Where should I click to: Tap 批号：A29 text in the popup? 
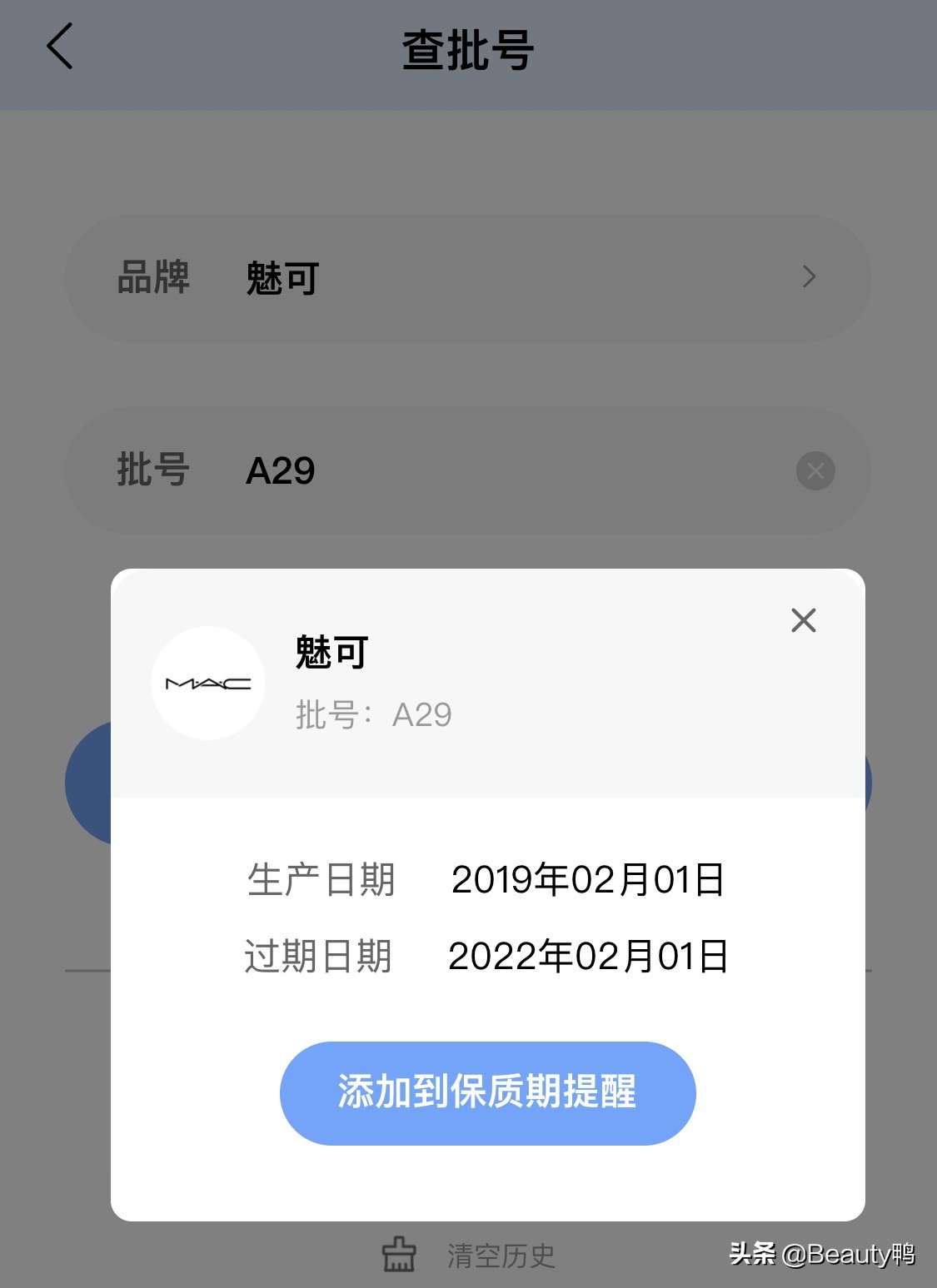click(x=372, y=714)
